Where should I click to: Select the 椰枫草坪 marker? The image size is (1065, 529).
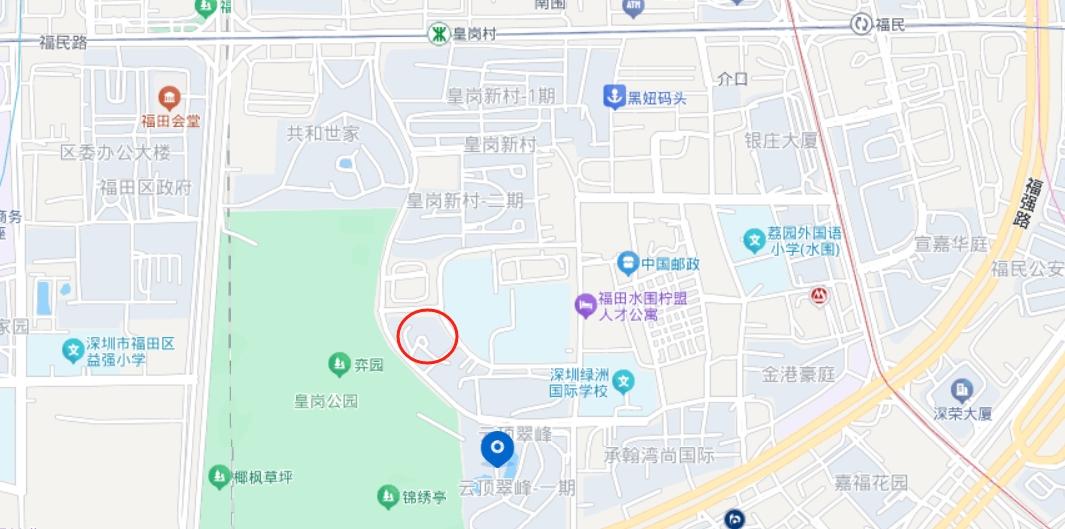coord(219,476)
